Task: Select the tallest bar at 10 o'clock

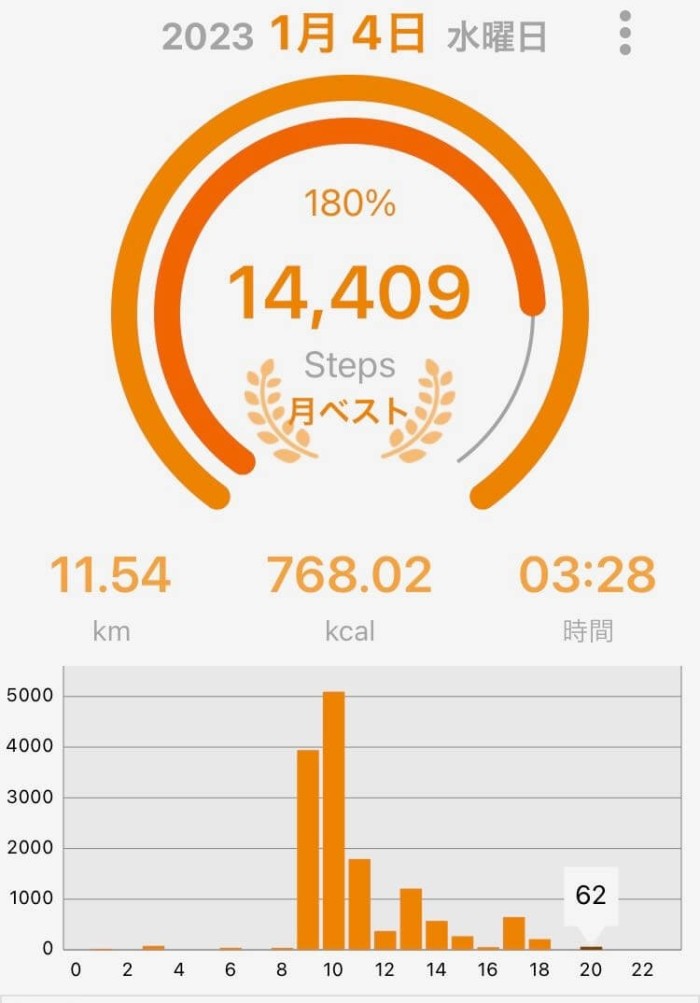Action: 334,820
